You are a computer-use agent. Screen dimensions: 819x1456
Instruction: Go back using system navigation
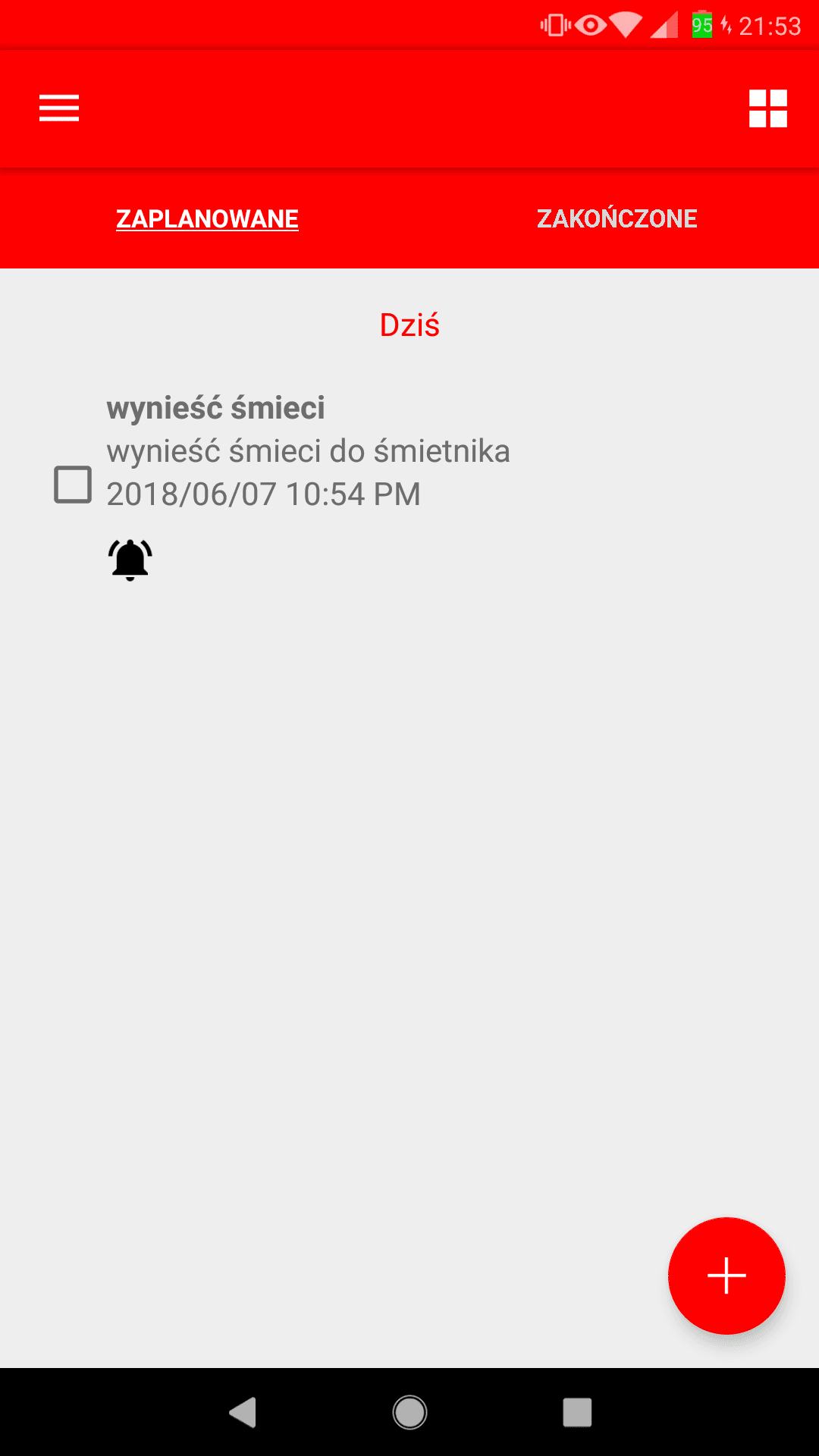point(243,1413)
